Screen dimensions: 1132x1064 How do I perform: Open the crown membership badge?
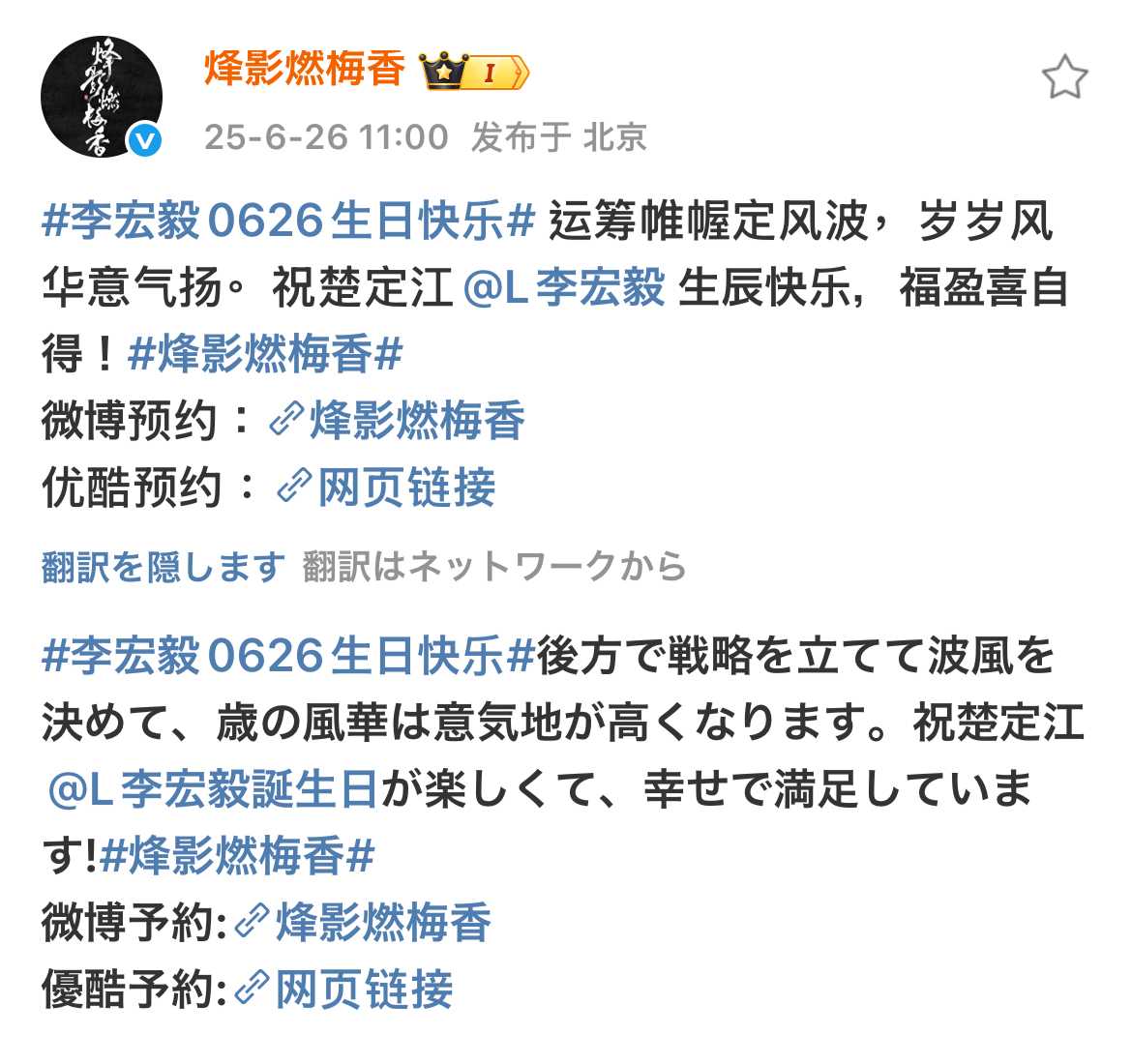(x=475, y=72)
